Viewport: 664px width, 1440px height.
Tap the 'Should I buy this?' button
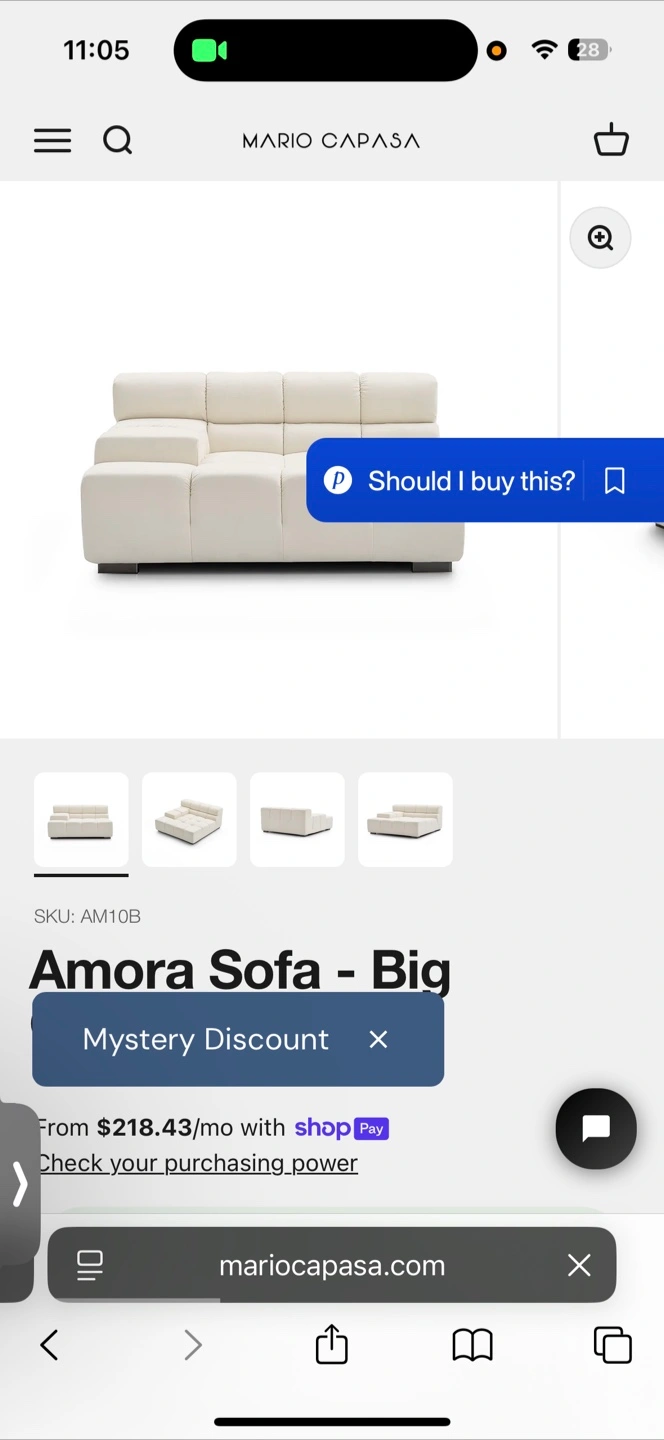pos(455,481)
